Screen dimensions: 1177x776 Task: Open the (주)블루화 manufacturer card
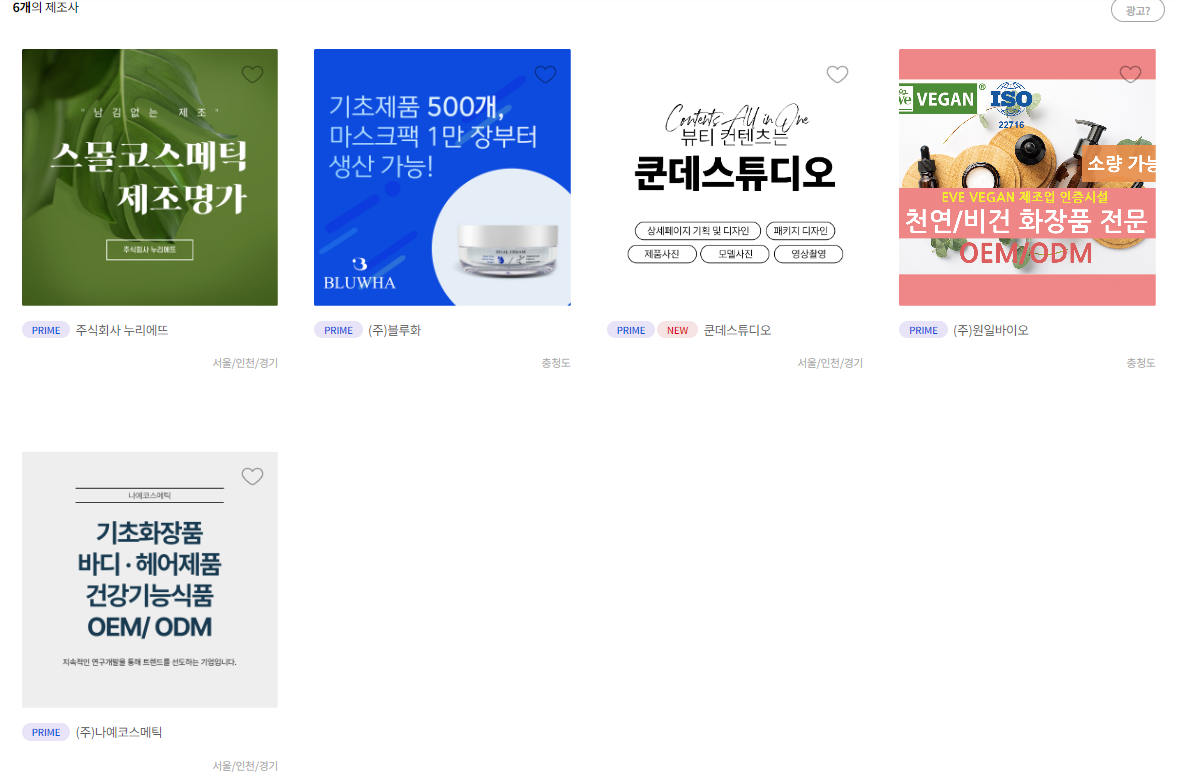click(x=442, y=177)
